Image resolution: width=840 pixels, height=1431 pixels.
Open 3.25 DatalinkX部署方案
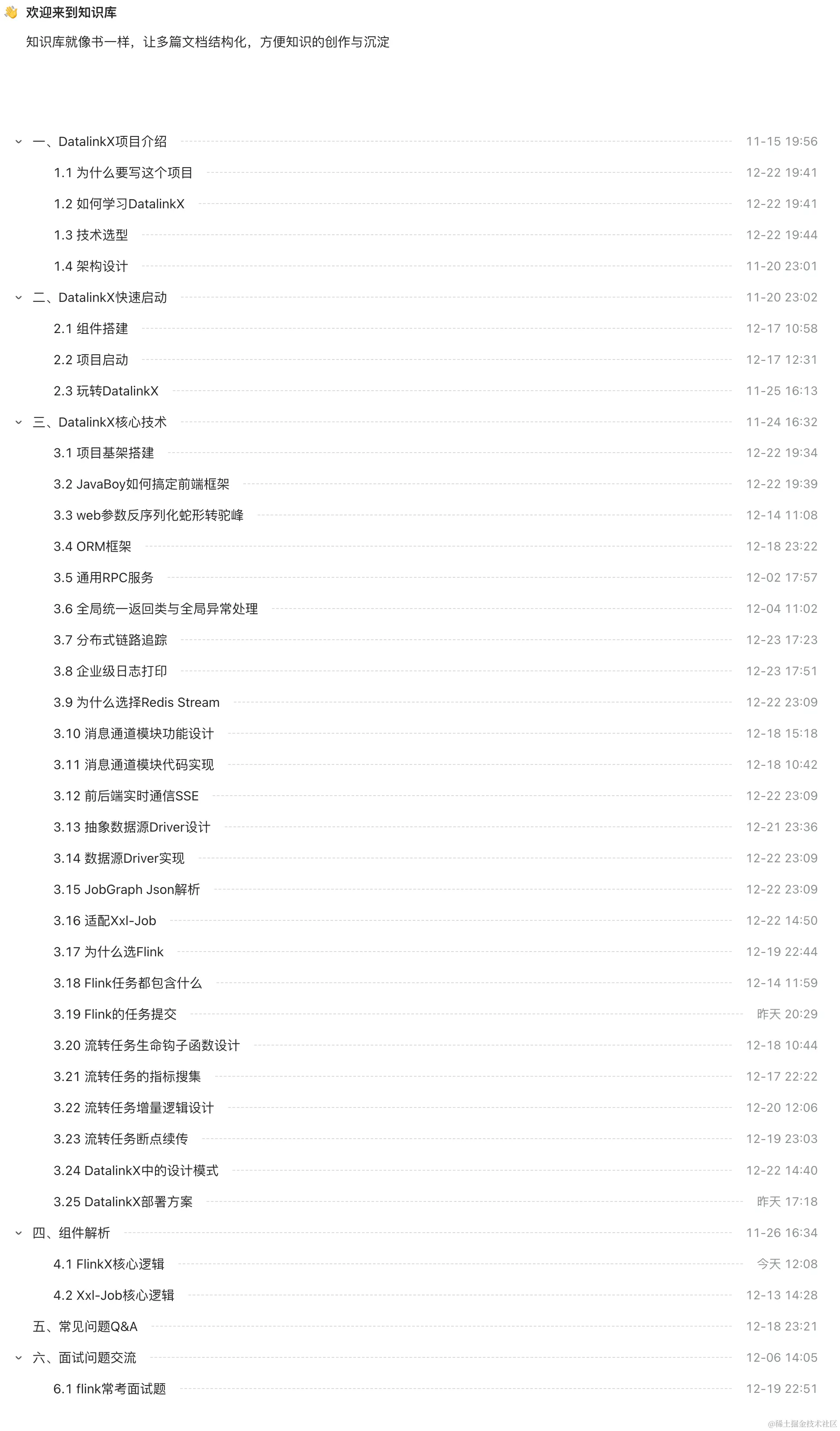point(123,1201)
